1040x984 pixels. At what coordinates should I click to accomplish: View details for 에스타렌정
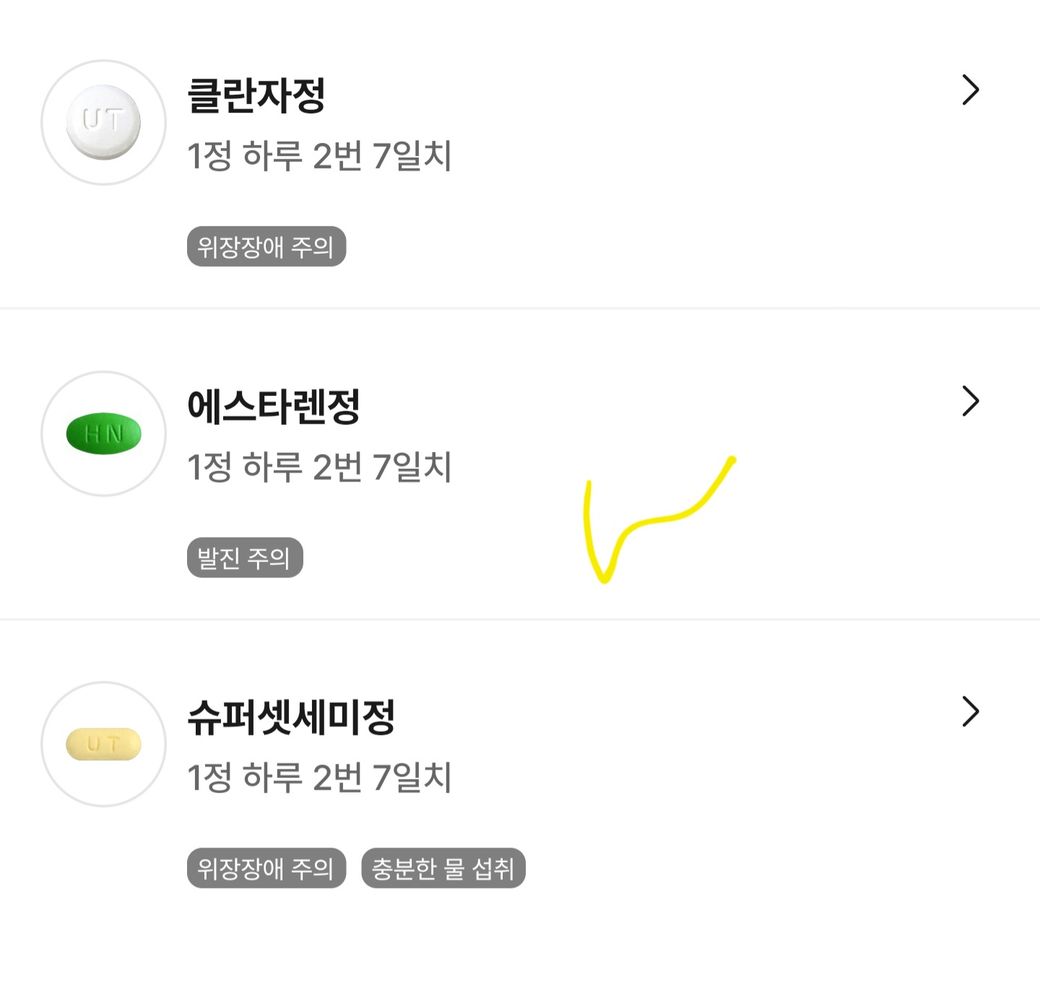pyautogui.click(x=968, y=402)
